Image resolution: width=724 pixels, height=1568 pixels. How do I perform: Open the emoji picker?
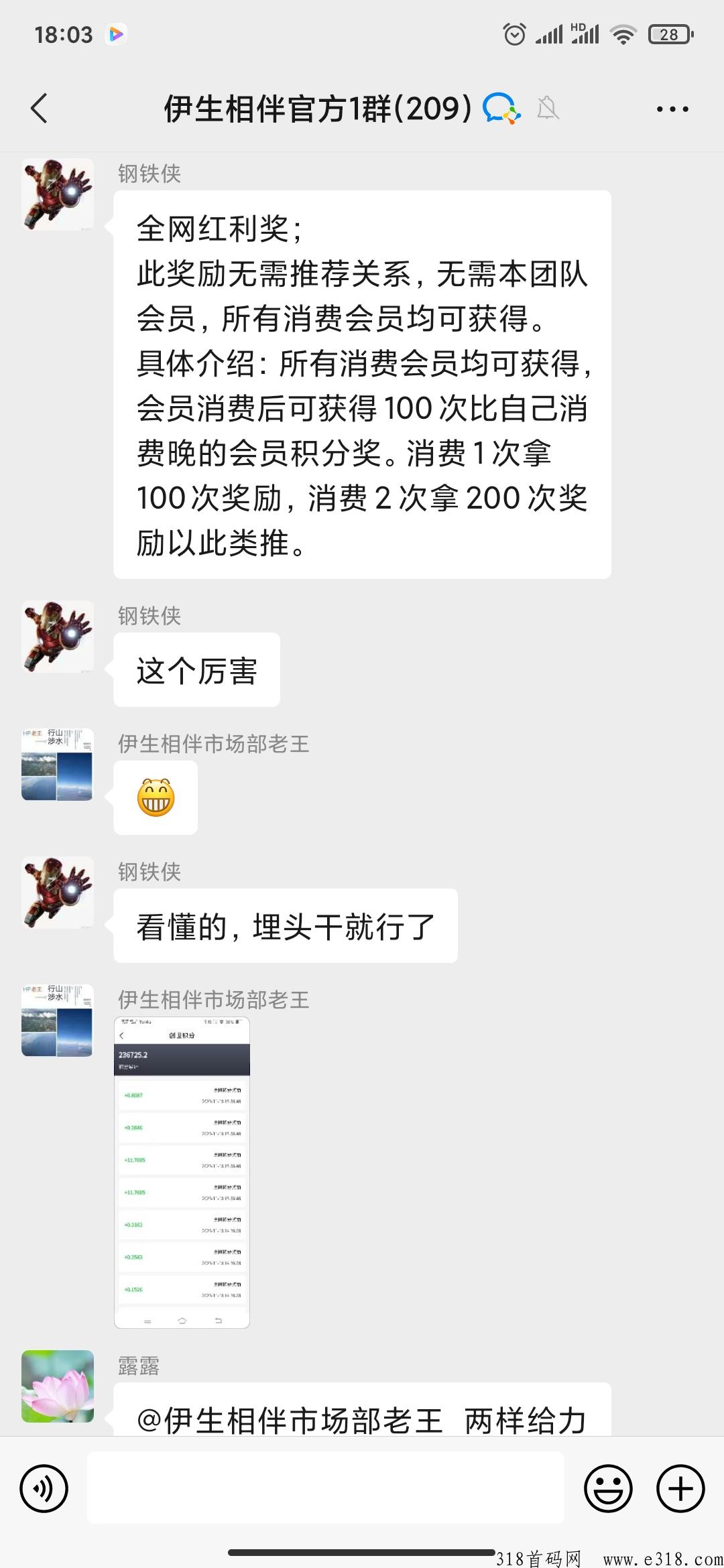pyautogui.click(x=608, y=1489)
